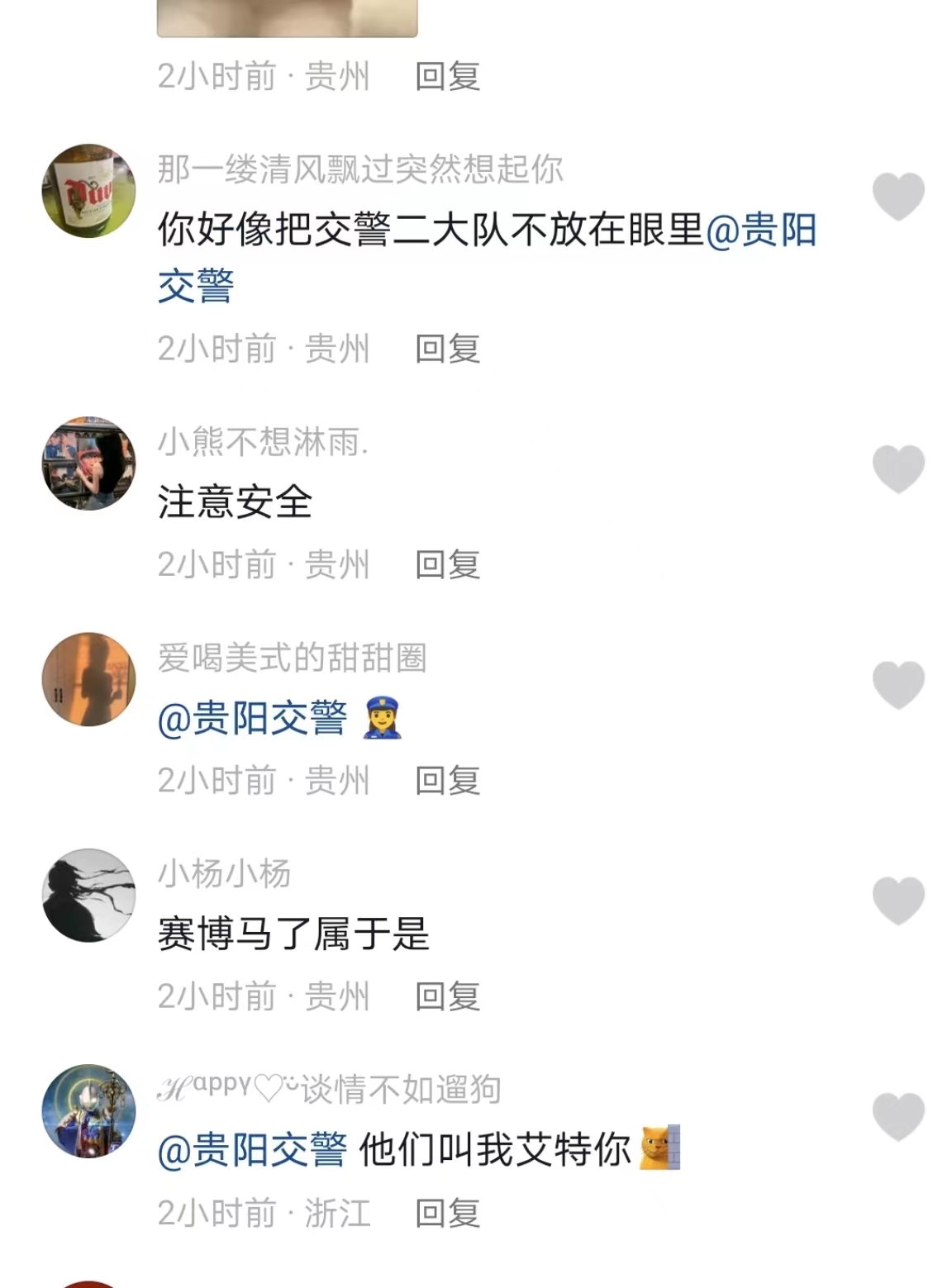Like 爱喝美式的甜甜圈's comment
Viewport: 952px width, 1288px height.
pyautogui.click(x=898, y=685)
